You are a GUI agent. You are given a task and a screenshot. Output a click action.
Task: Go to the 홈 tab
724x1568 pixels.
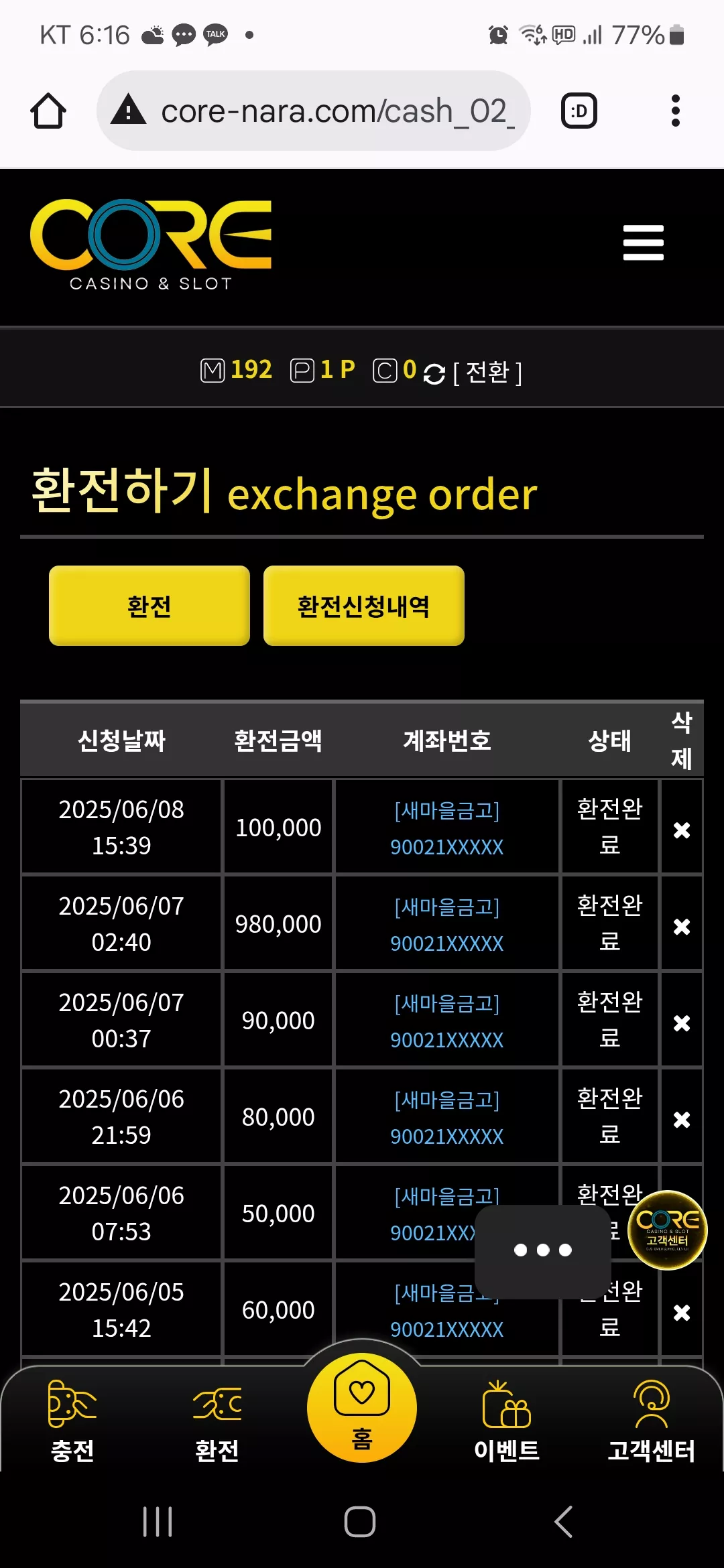click(x=362, y=1407)
